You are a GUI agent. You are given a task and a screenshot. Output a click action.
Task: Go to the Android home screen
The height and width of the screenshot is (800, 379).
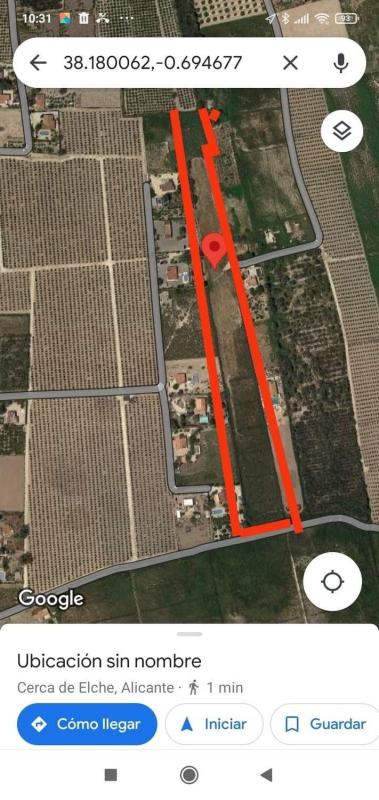189,775
